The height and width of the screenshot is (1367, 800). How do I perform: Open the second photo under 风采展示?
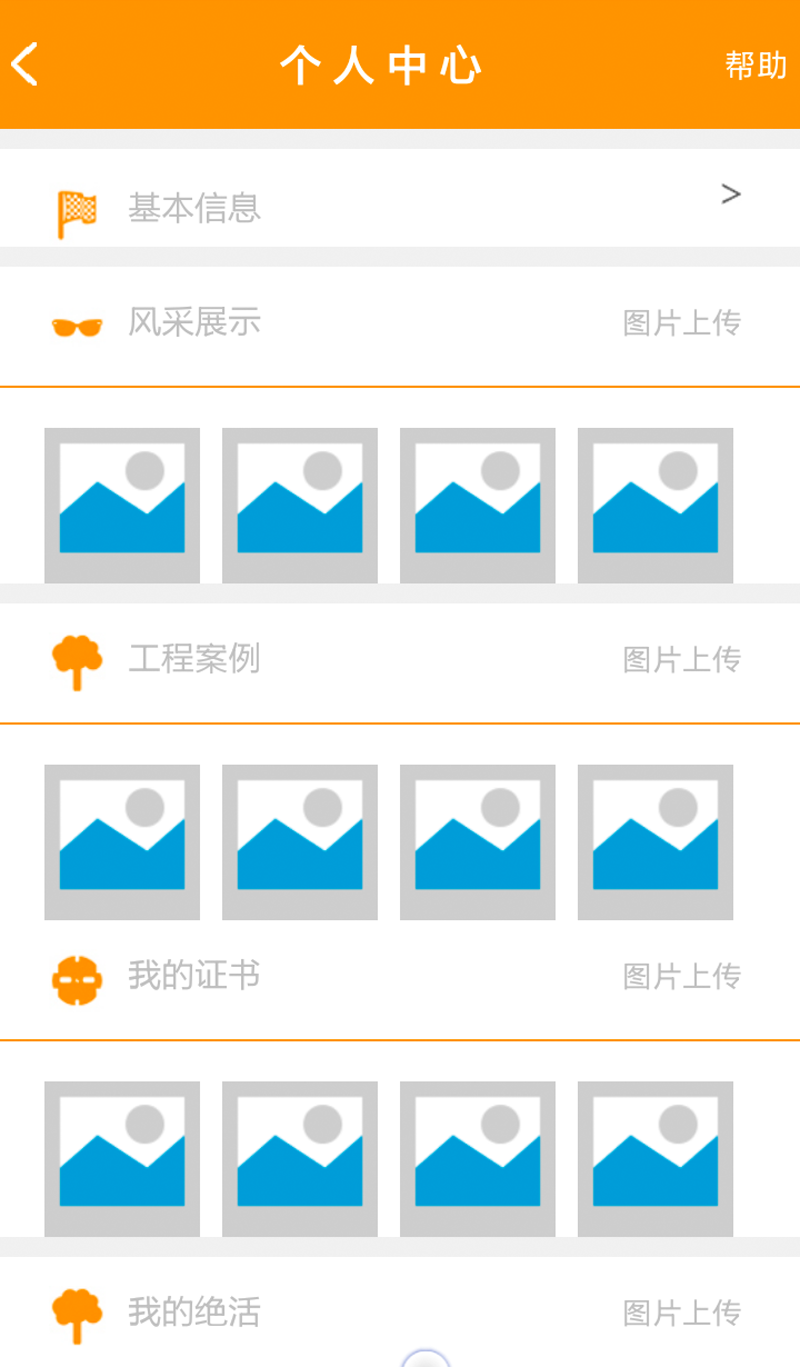click(300, 505)
